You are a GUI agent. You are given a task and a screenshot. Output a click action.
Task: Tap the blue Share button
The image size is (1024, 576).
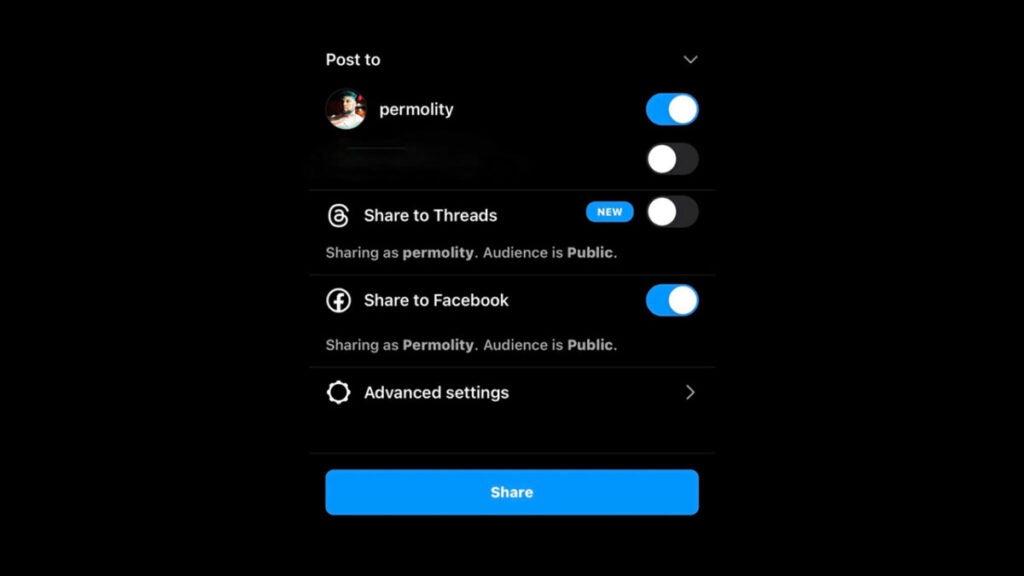[511, 492]
